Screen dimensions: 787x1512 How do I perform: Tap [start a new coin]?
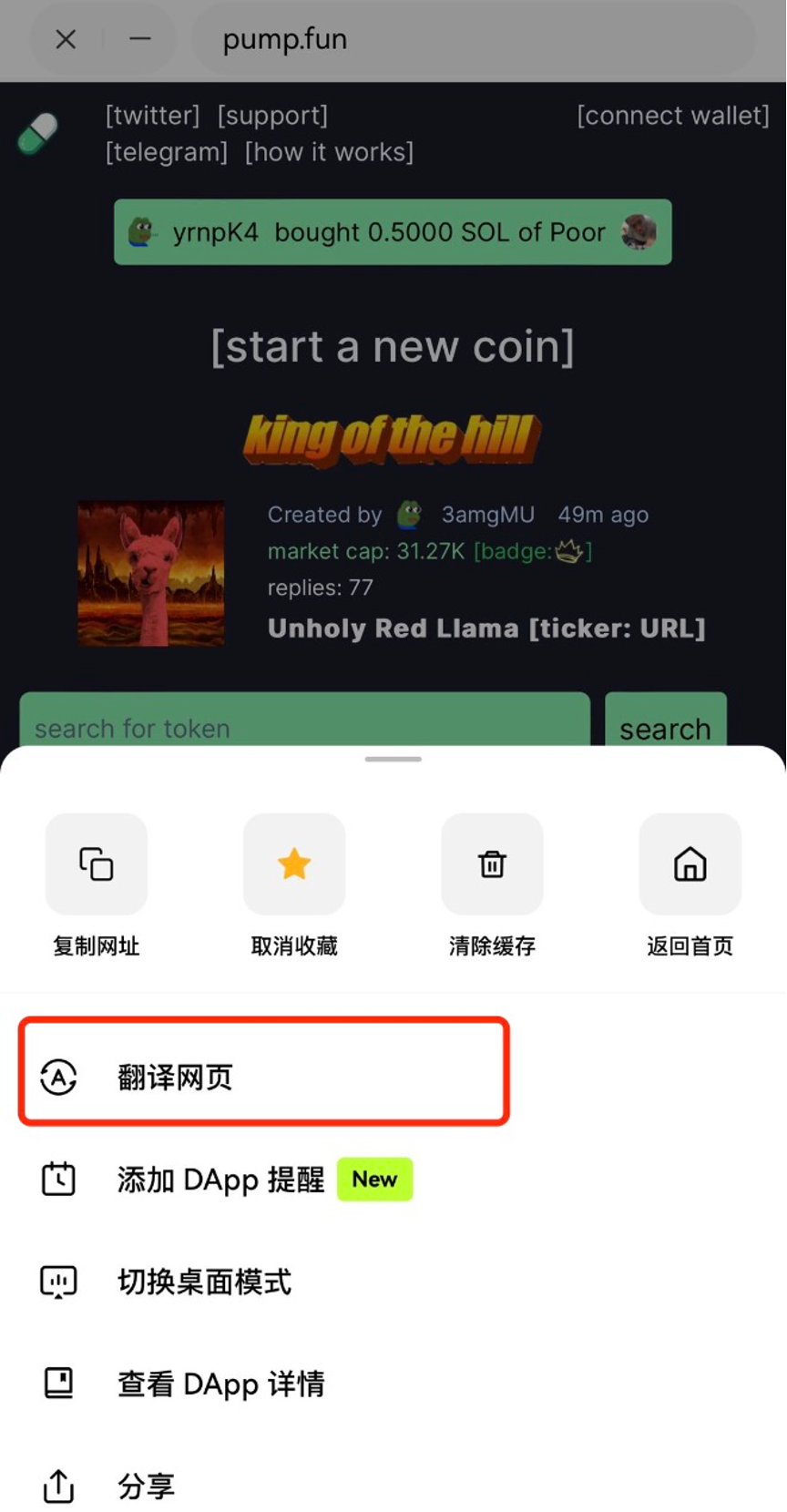[393, 347]
